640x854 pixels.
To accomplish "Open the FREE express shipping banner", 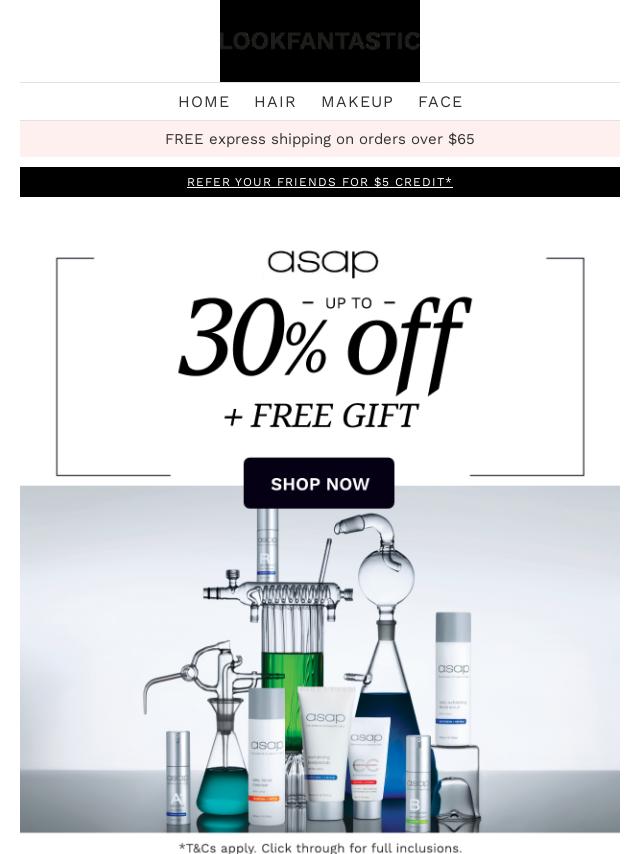I will coord(320,139).
